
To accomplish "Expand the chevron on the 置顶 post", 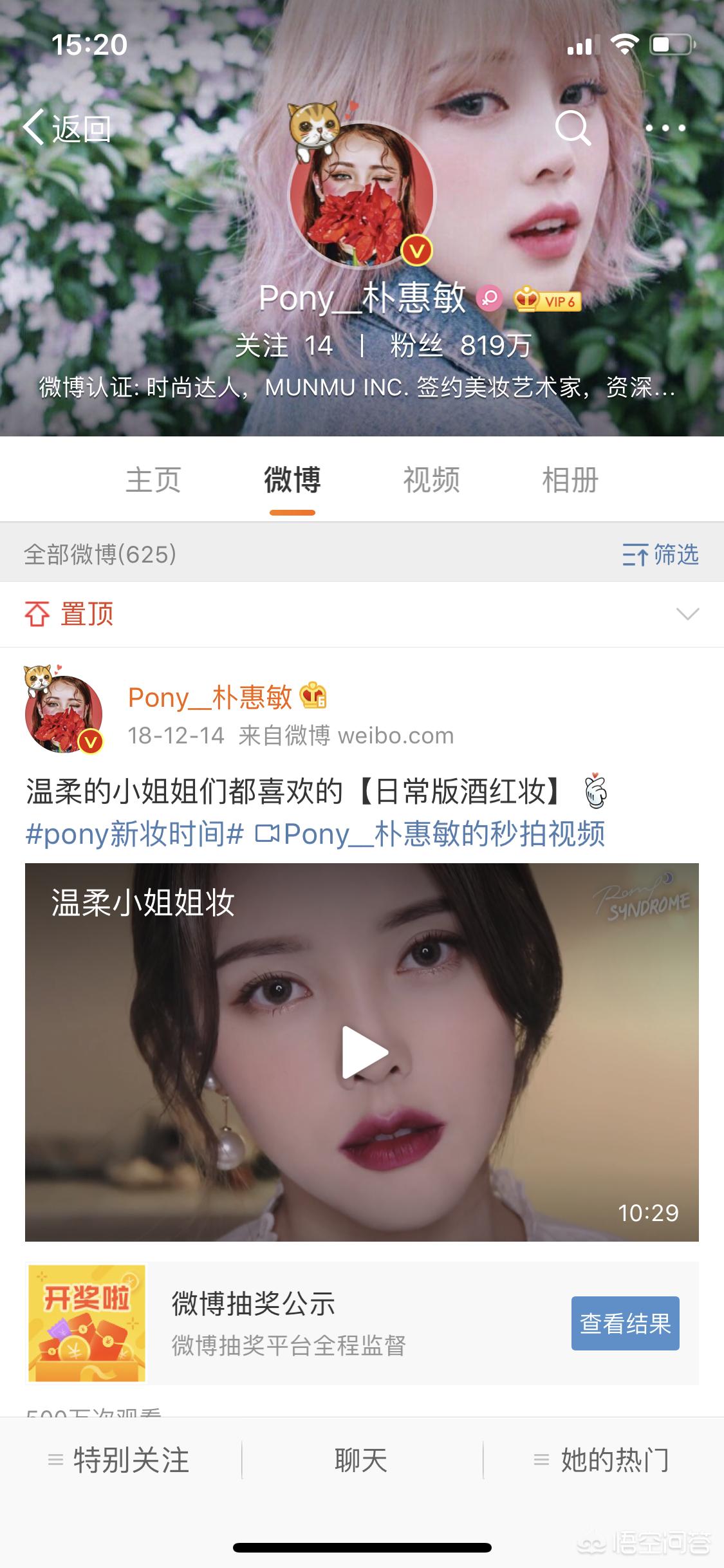I will coord(687,614).
